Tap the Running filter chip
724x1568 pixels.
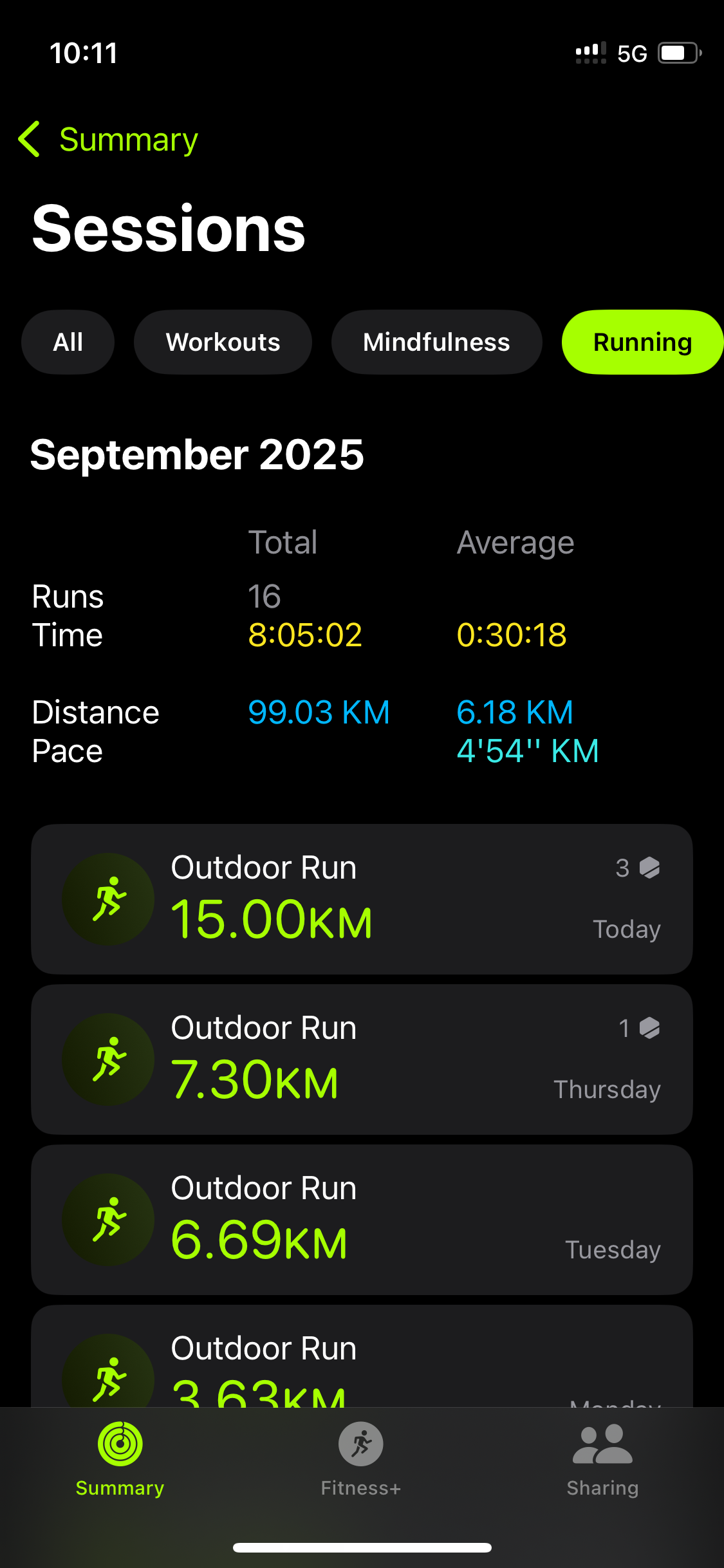tap(642, 342)
